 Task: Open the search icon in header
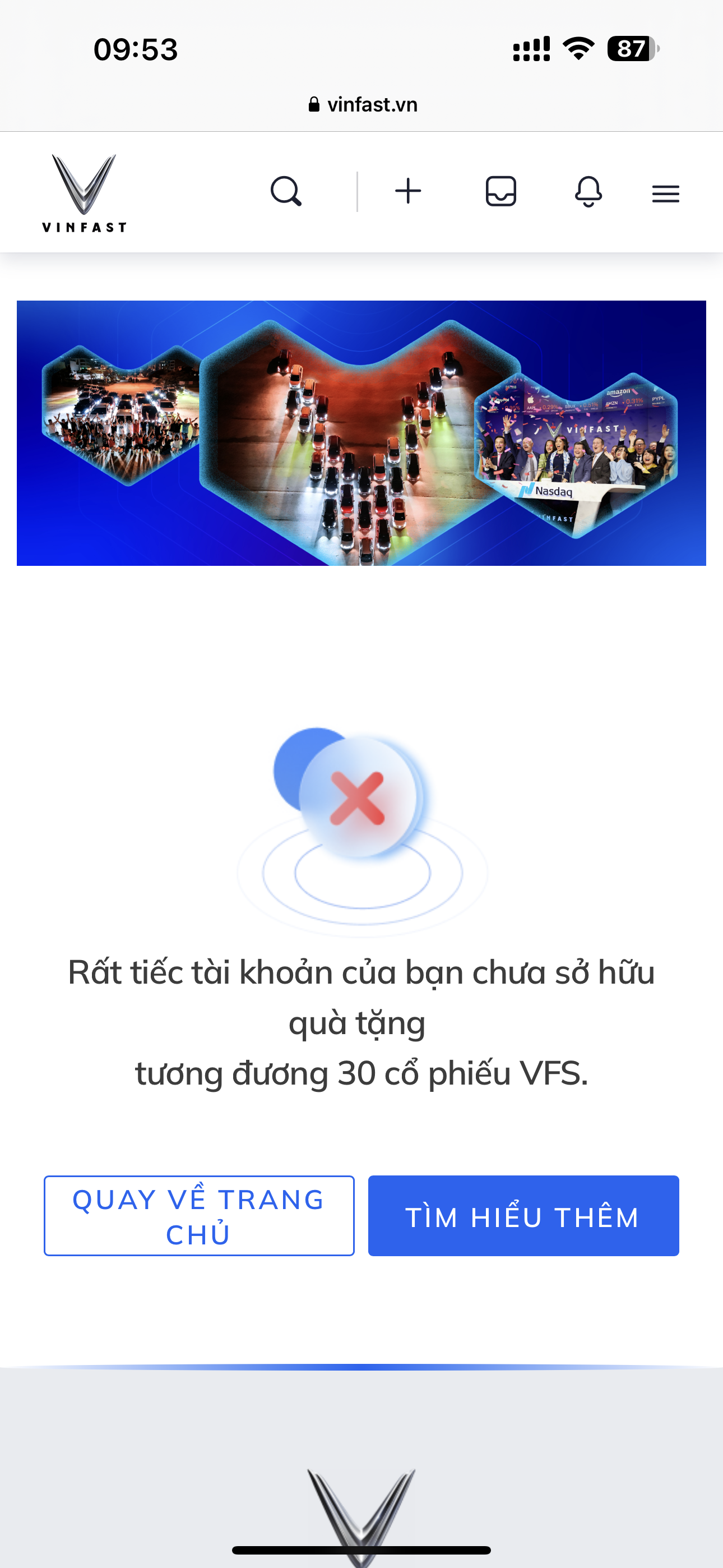point(285,192)
